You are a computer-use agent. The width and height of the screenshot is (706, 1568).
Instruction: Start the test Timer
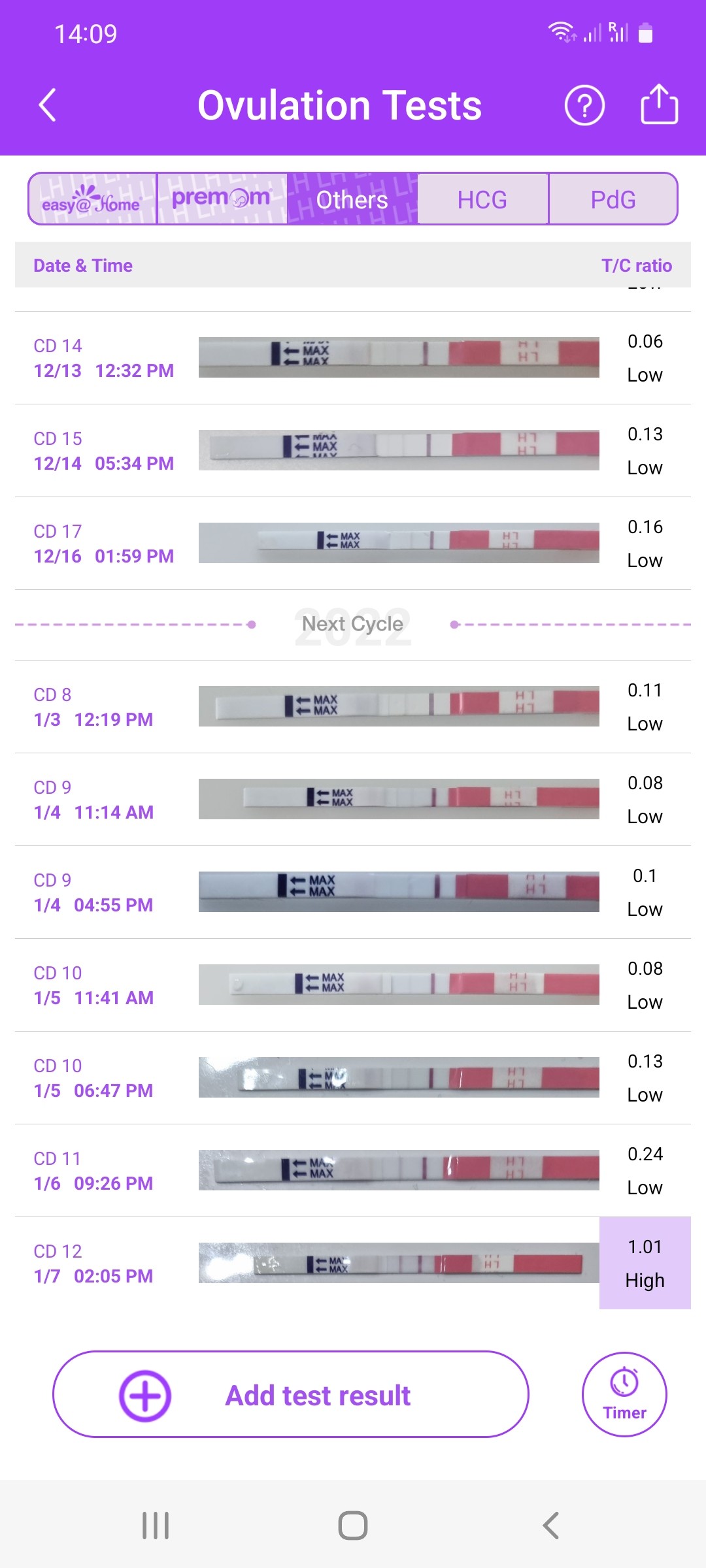tap(624, 1395)
